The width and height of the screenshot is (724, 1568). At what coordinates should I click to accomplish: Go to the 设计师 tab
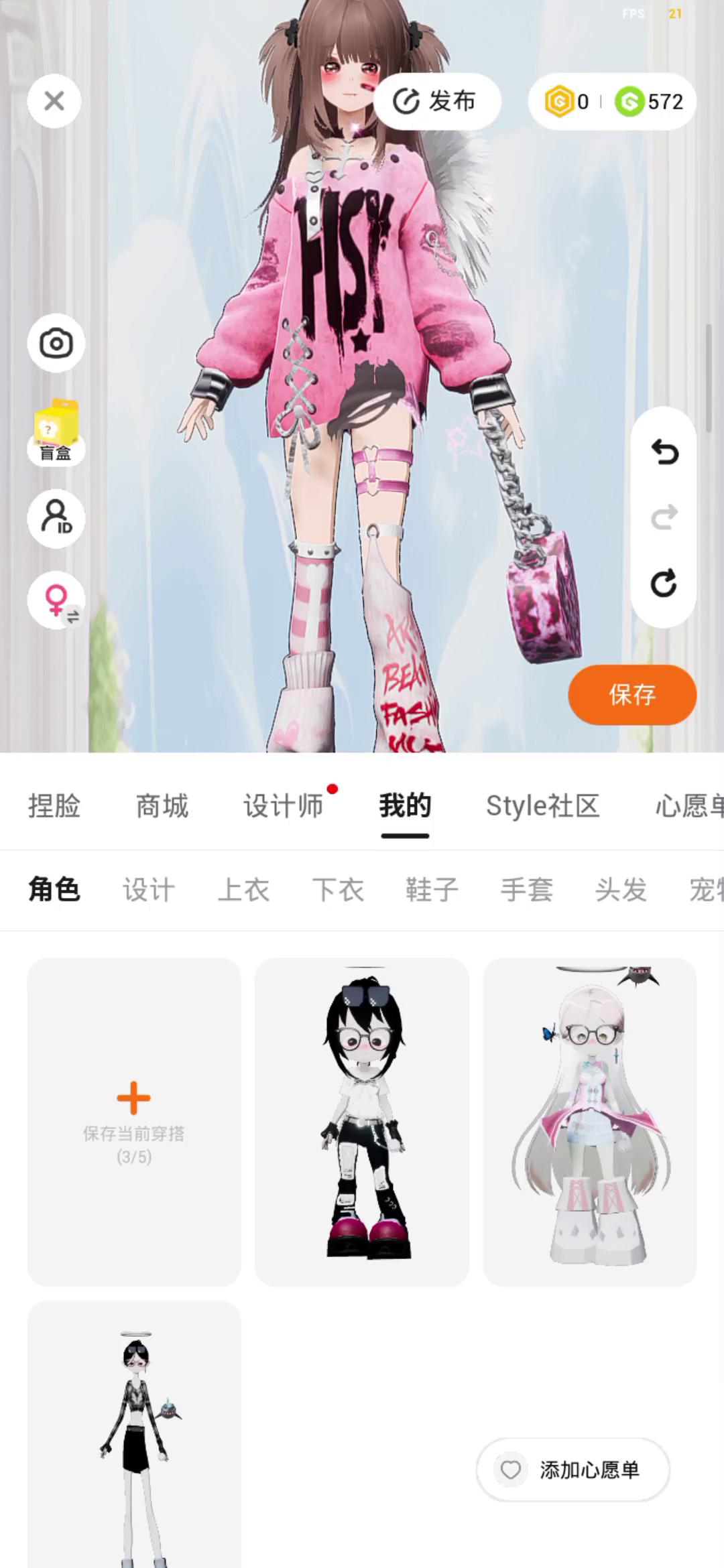pyautogui.click(x=283, y=806)
